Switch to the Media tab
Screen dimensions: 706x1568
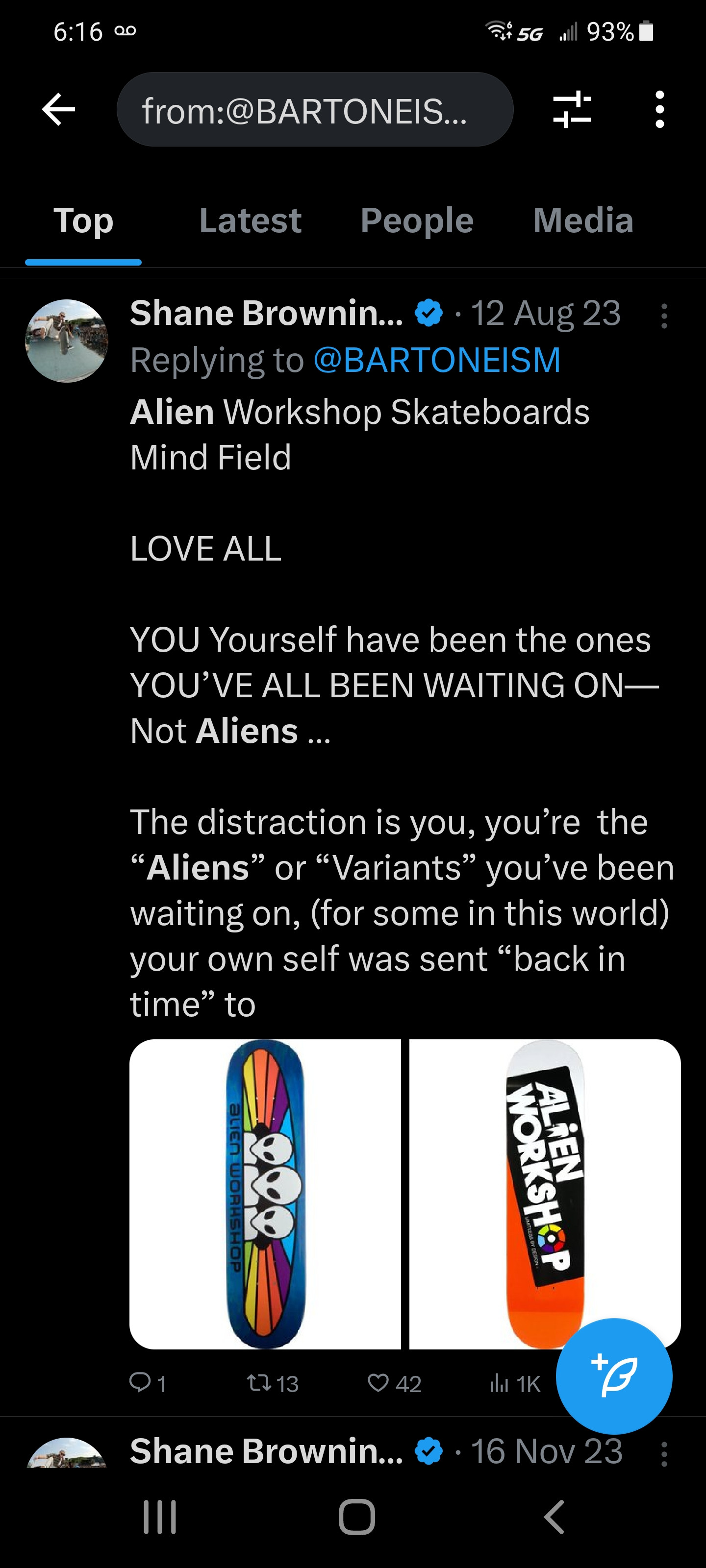pos(583,220)
